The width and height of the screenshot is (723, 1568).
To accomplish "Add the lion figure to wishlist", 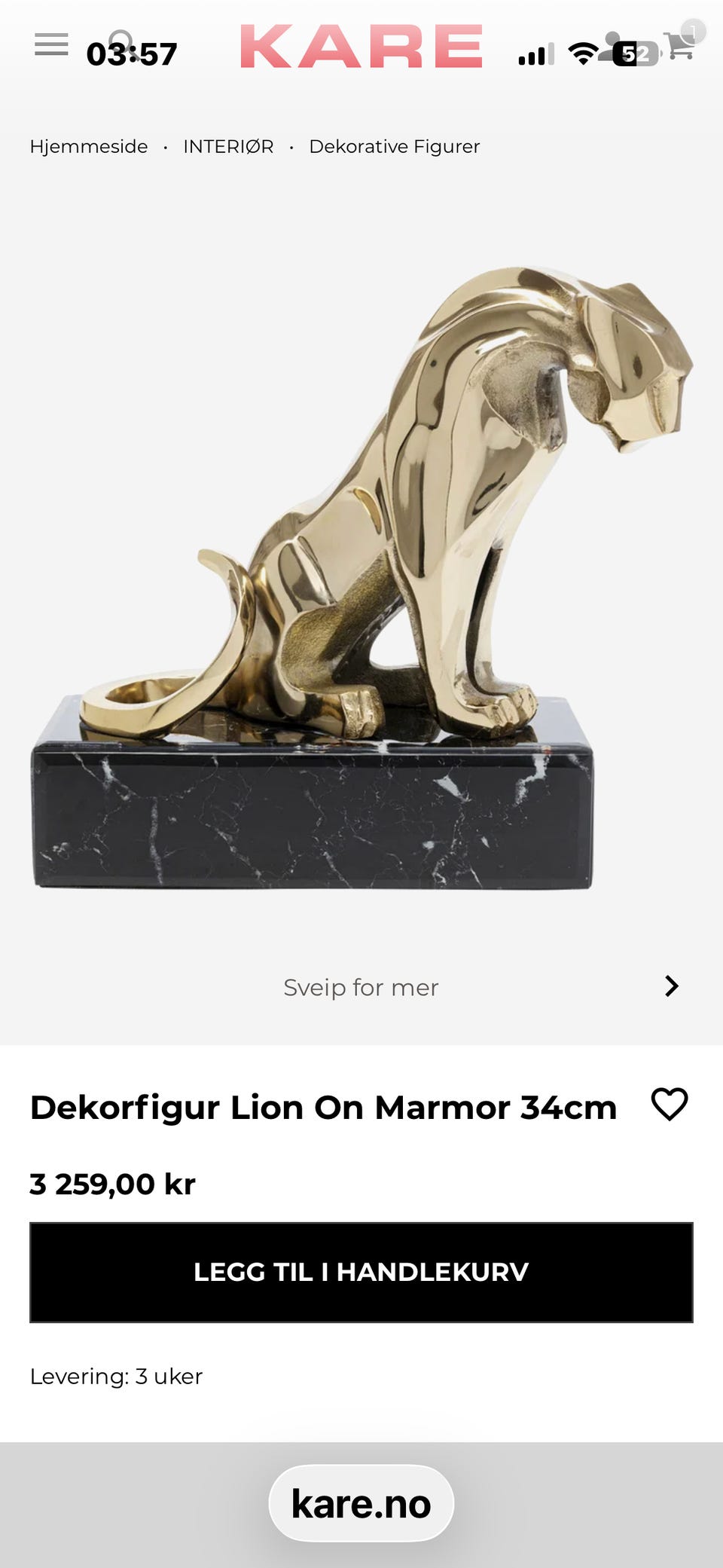I will pos(670,1105).
